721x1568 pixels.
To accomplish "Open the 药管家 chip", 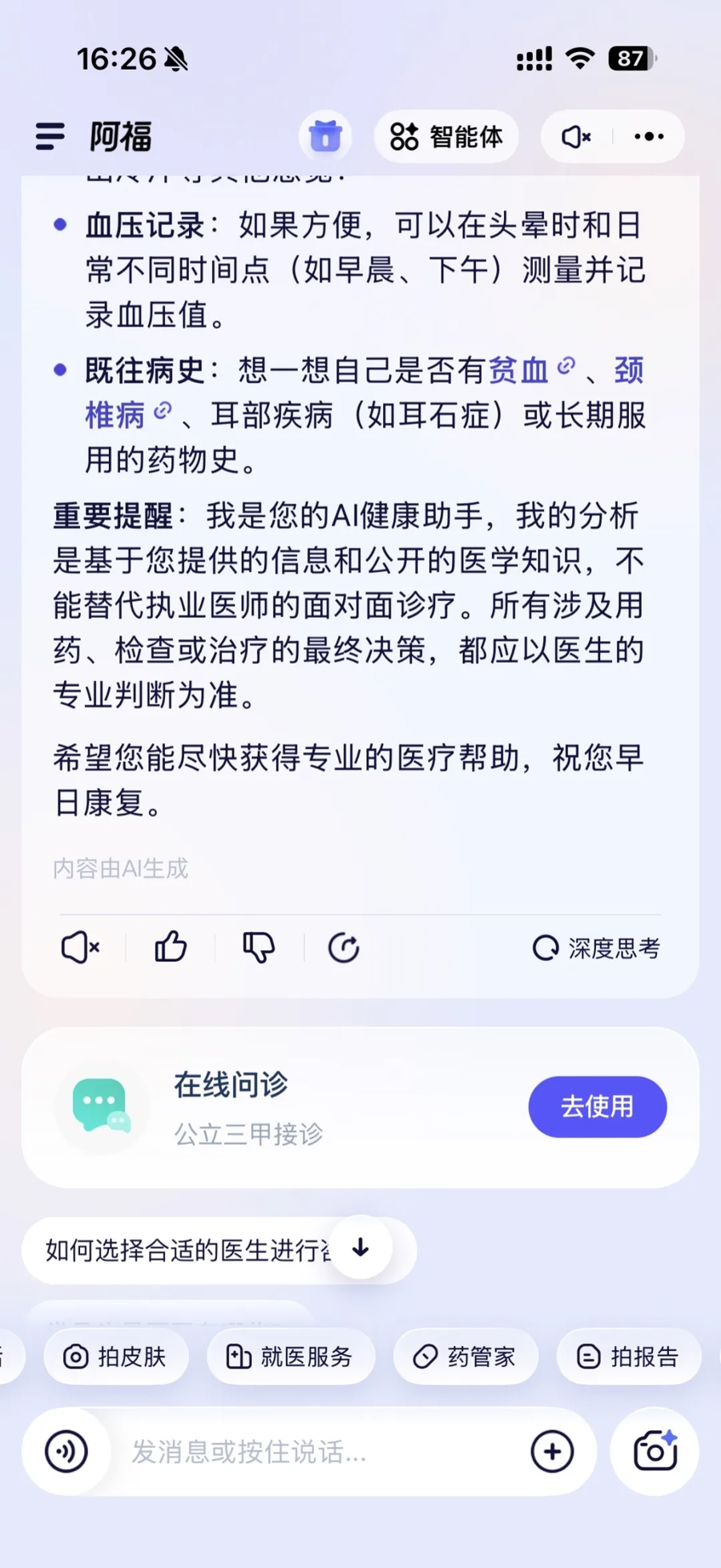I will (465, 1356).
